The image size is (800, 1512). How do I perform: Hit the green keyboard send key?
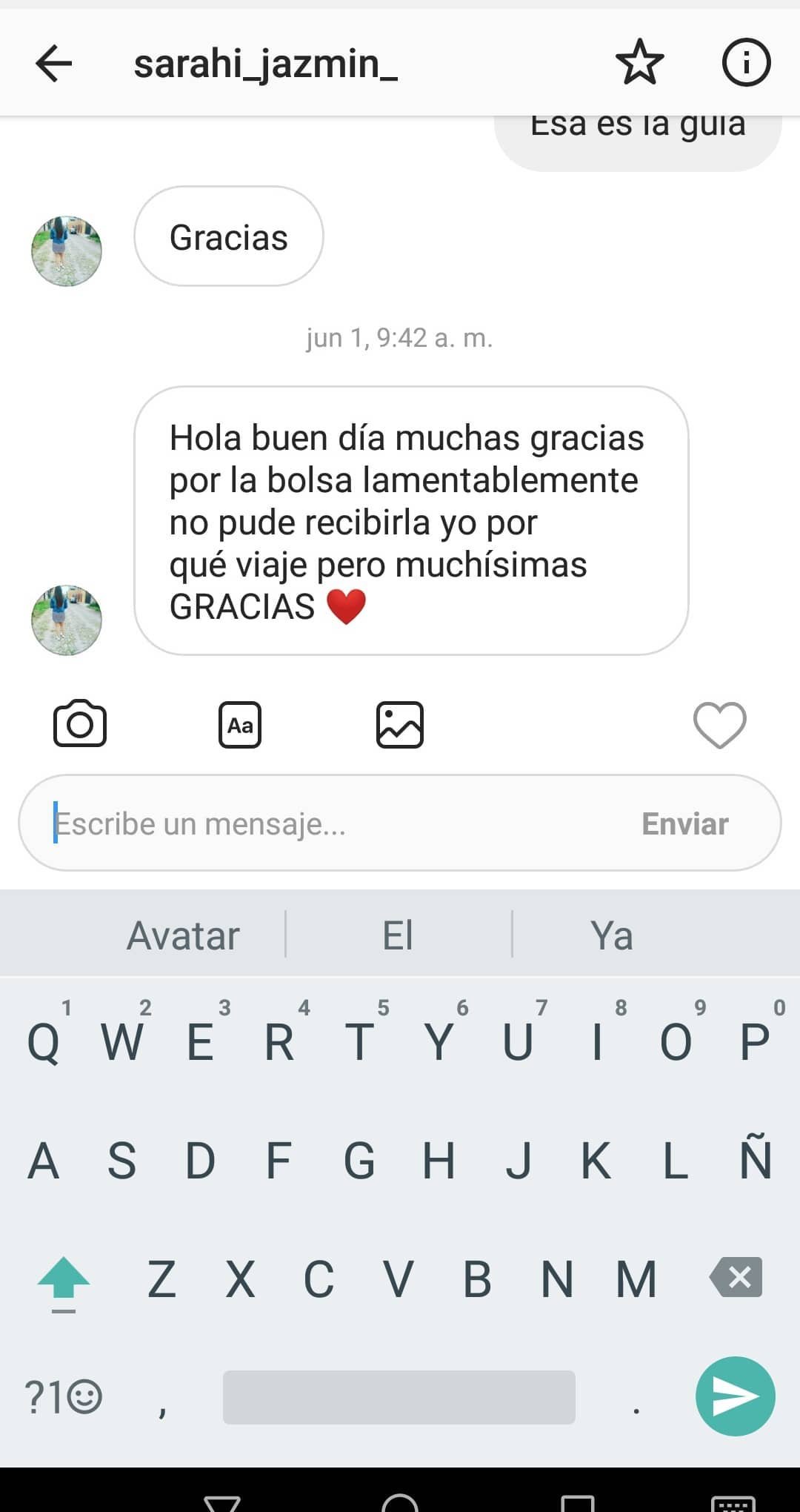(735, 1396)
